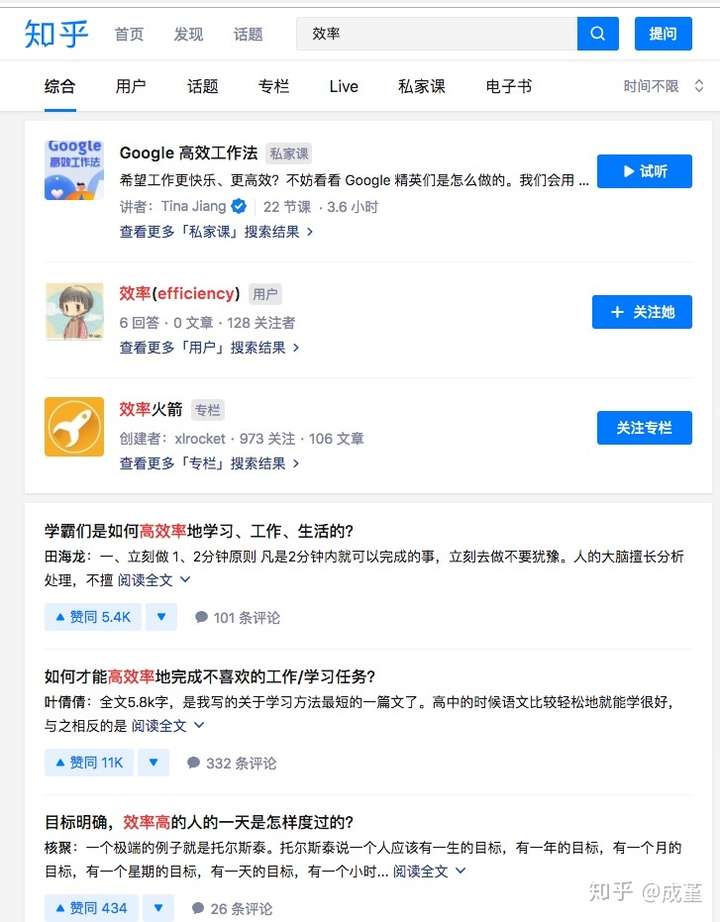View more 「私家课」 search results
Viewport: 720px width, 922px height.
pos(216,231)
